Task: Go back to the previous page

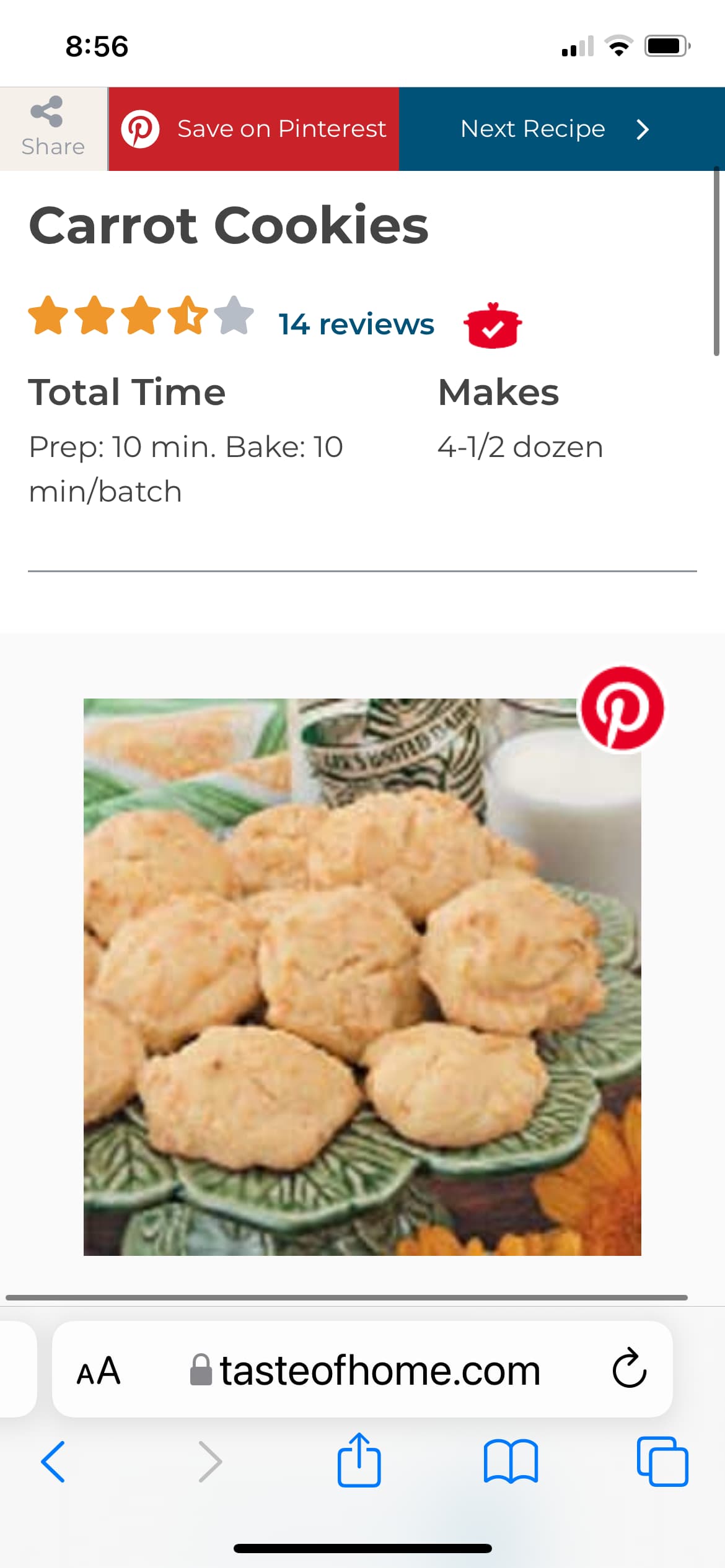Action: coord(53,1461)
